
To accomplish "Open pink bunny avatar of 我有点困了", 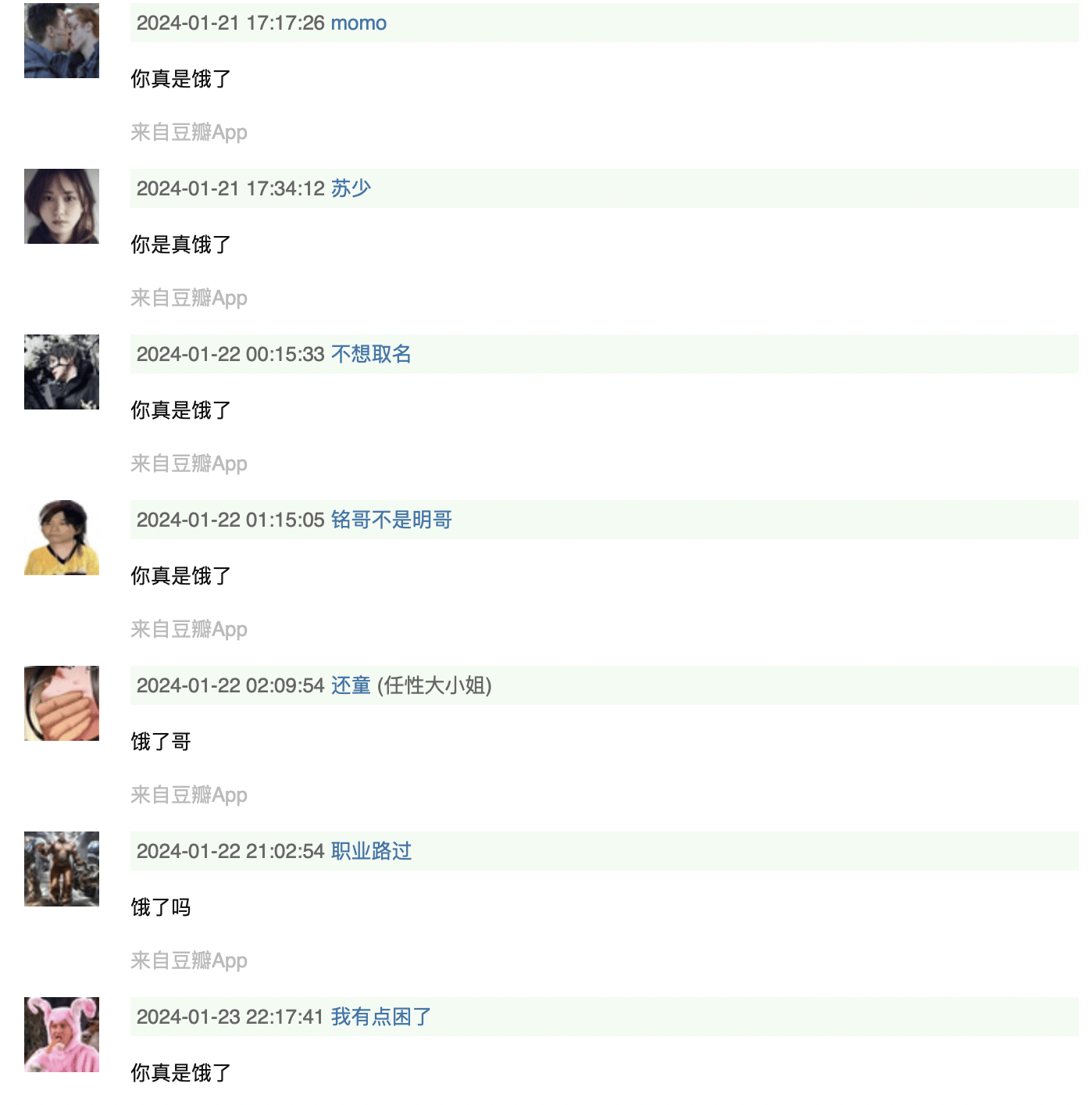I will pos(62,1035).
